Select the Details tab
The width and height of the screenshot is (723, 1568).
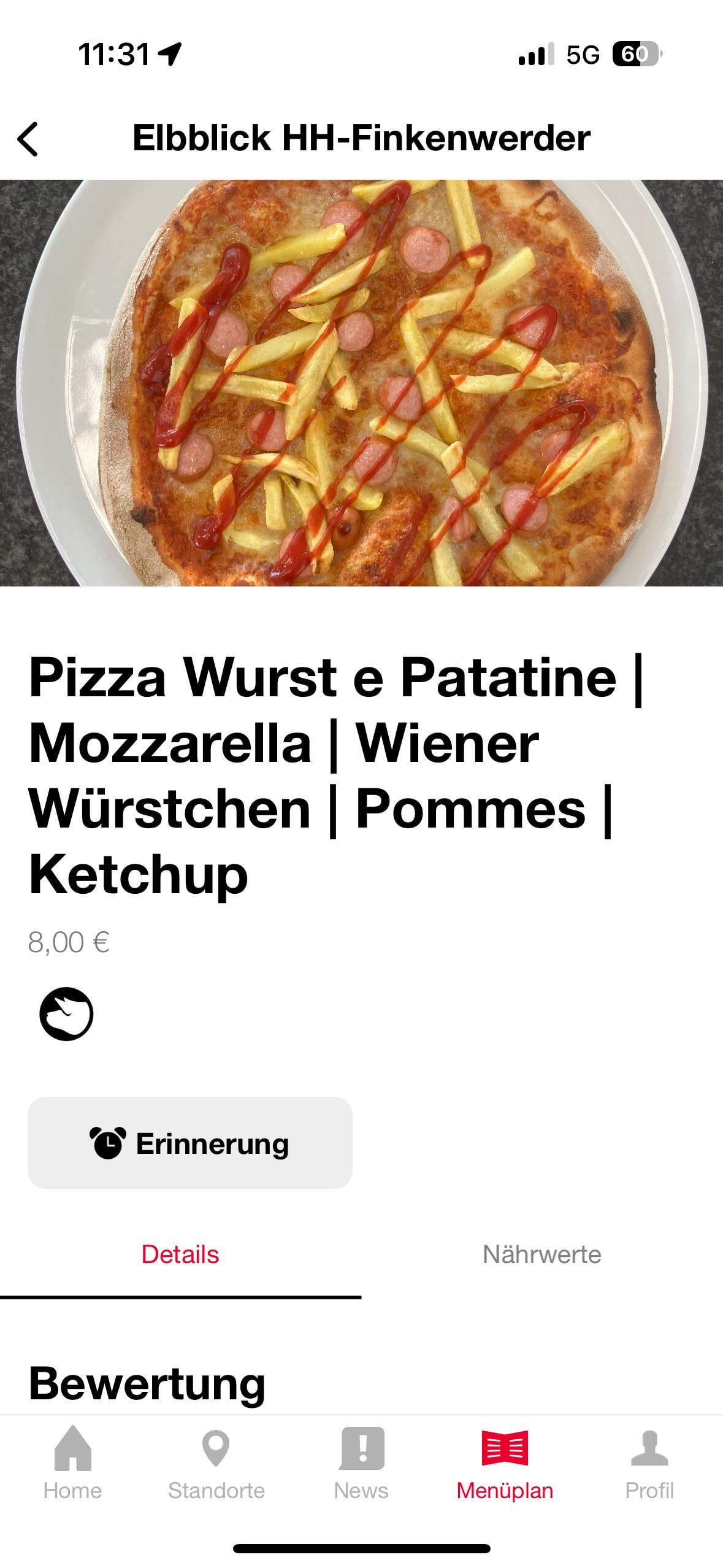[180, 1255]
